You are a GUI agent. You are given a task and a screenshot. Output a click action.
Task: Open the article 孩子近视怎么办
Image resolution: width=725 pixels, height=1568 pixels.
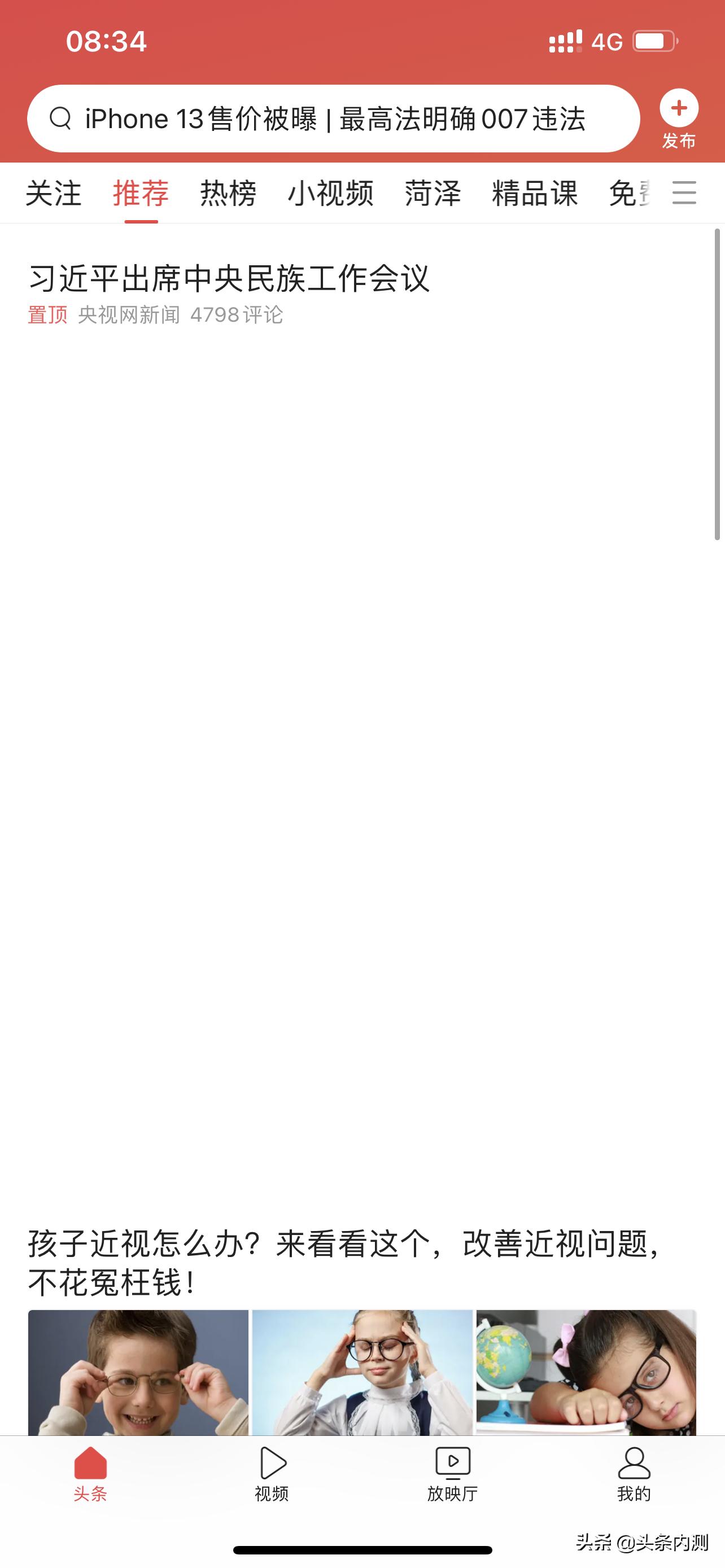click(x=344, y=1263)
